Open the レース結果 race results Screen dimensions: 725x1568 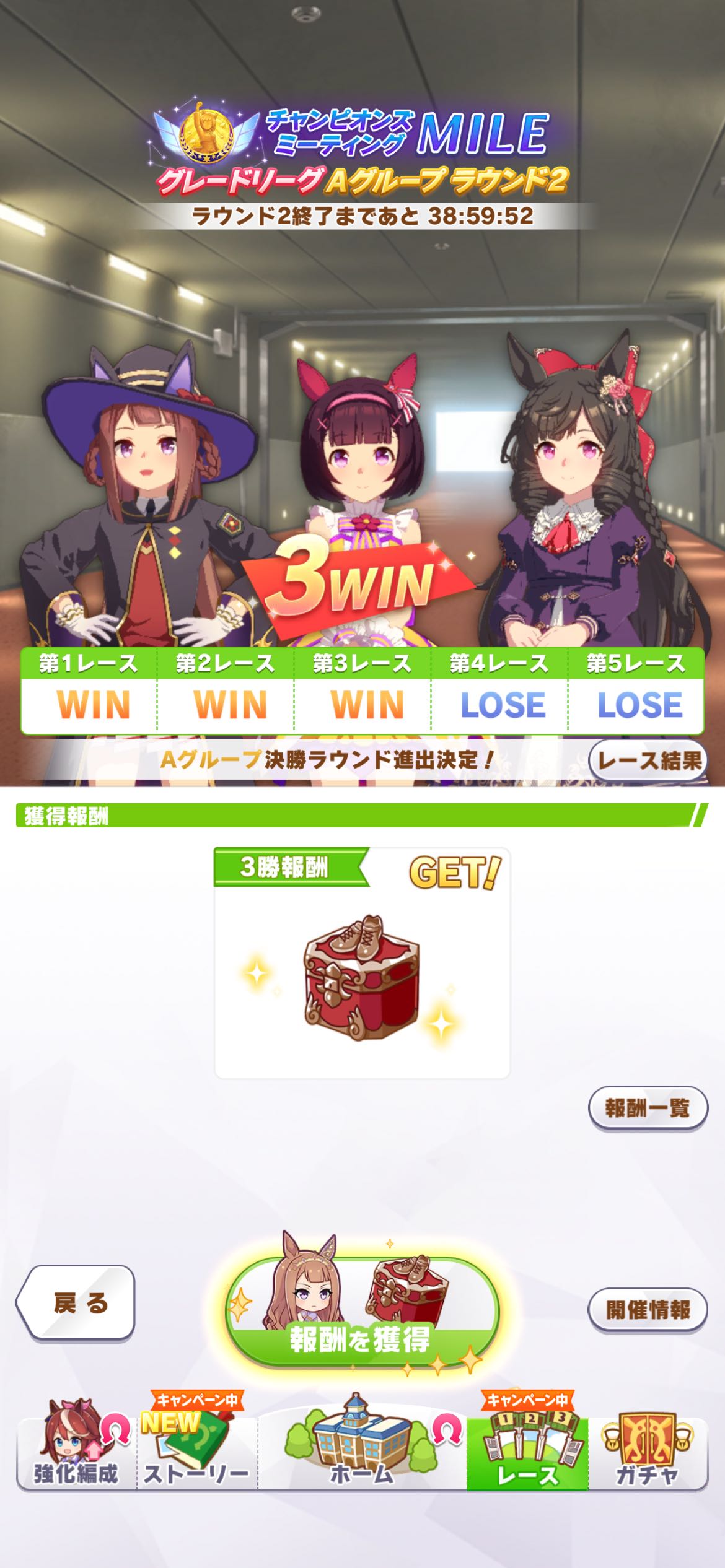648,760
